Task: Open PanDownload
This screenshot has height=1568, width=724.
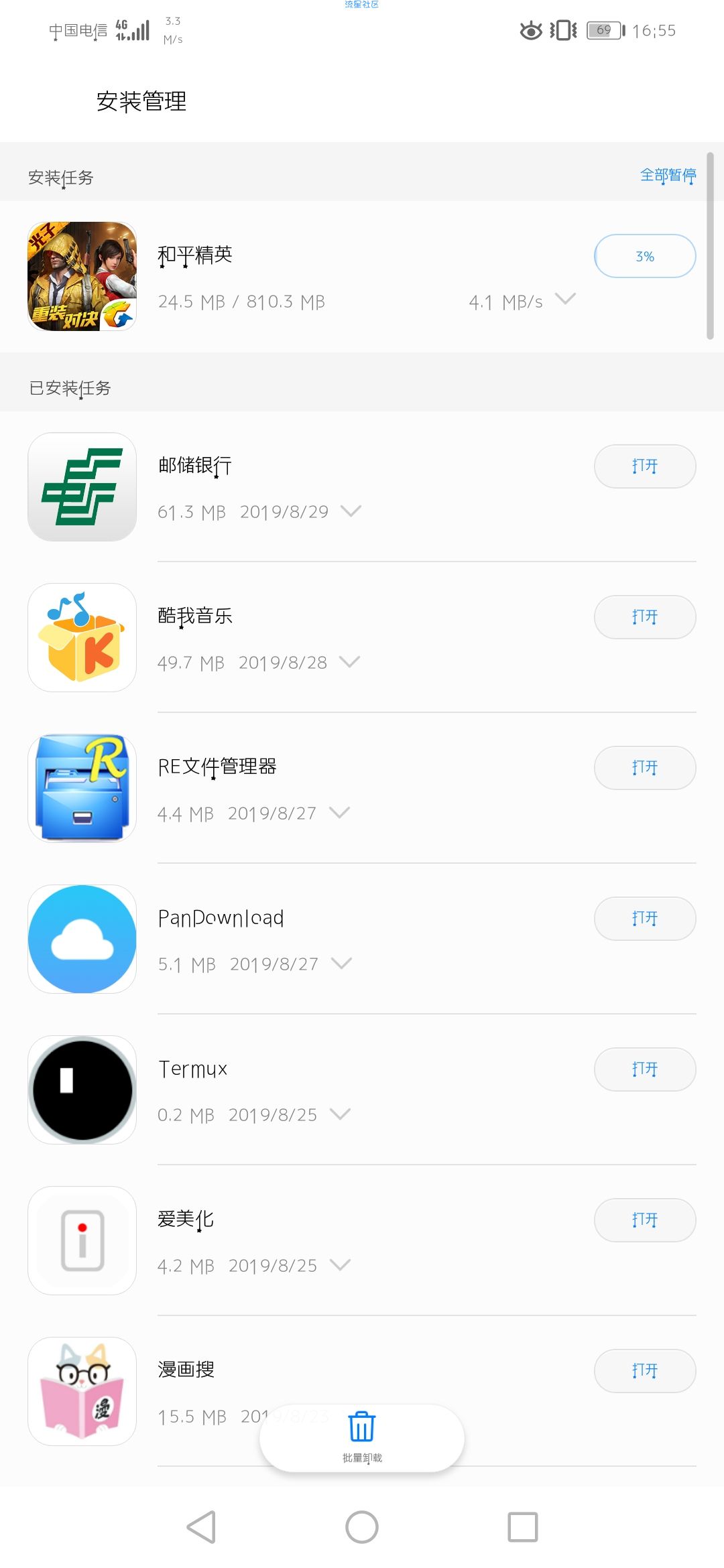Action: click(645, 919)
